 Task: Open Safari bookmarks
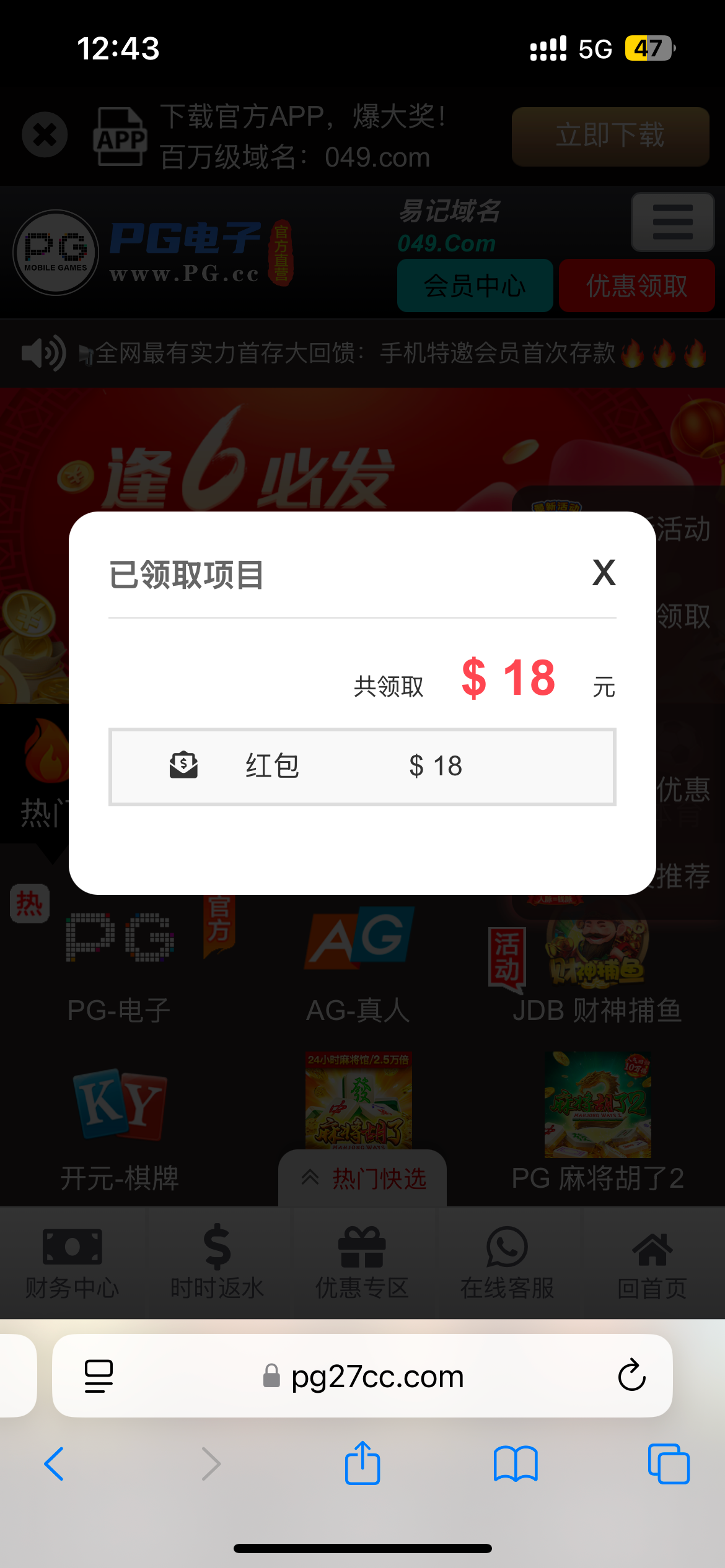point(516,1464)
